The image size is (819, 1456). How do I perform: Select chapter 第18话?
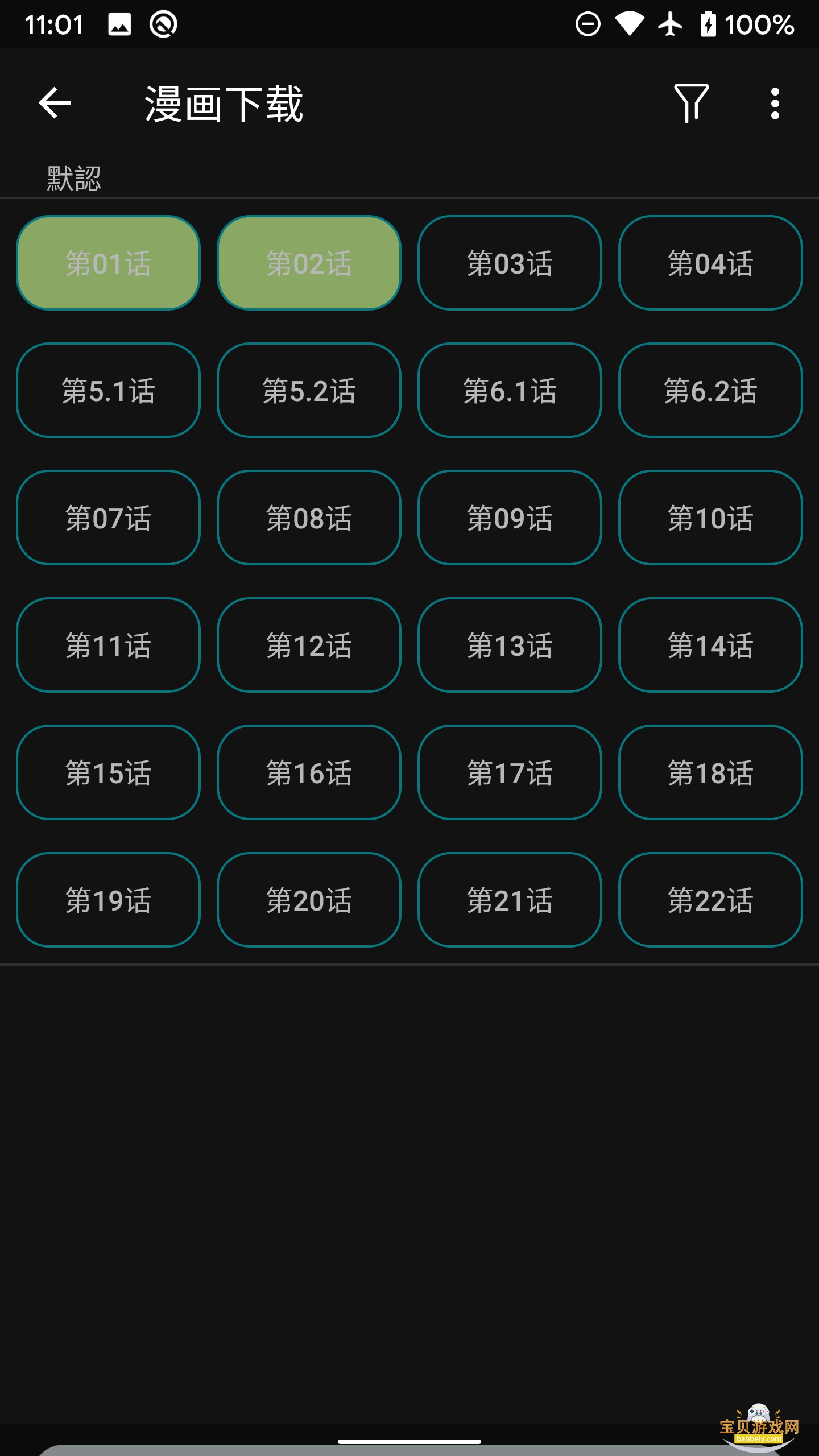710,772
